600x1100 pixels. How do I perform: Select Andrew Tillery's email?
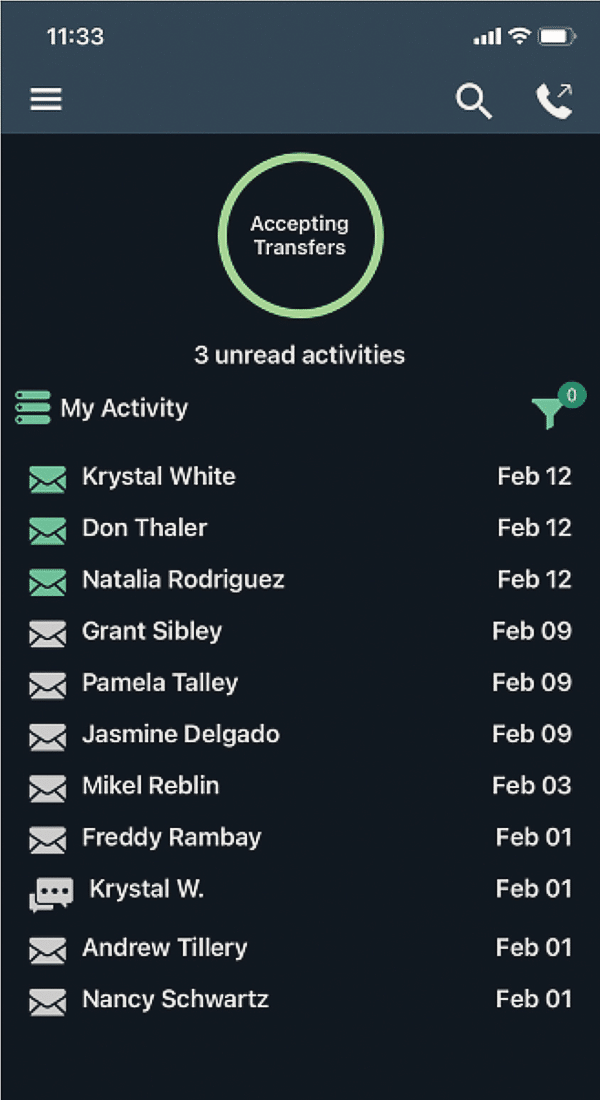point(164,948)
